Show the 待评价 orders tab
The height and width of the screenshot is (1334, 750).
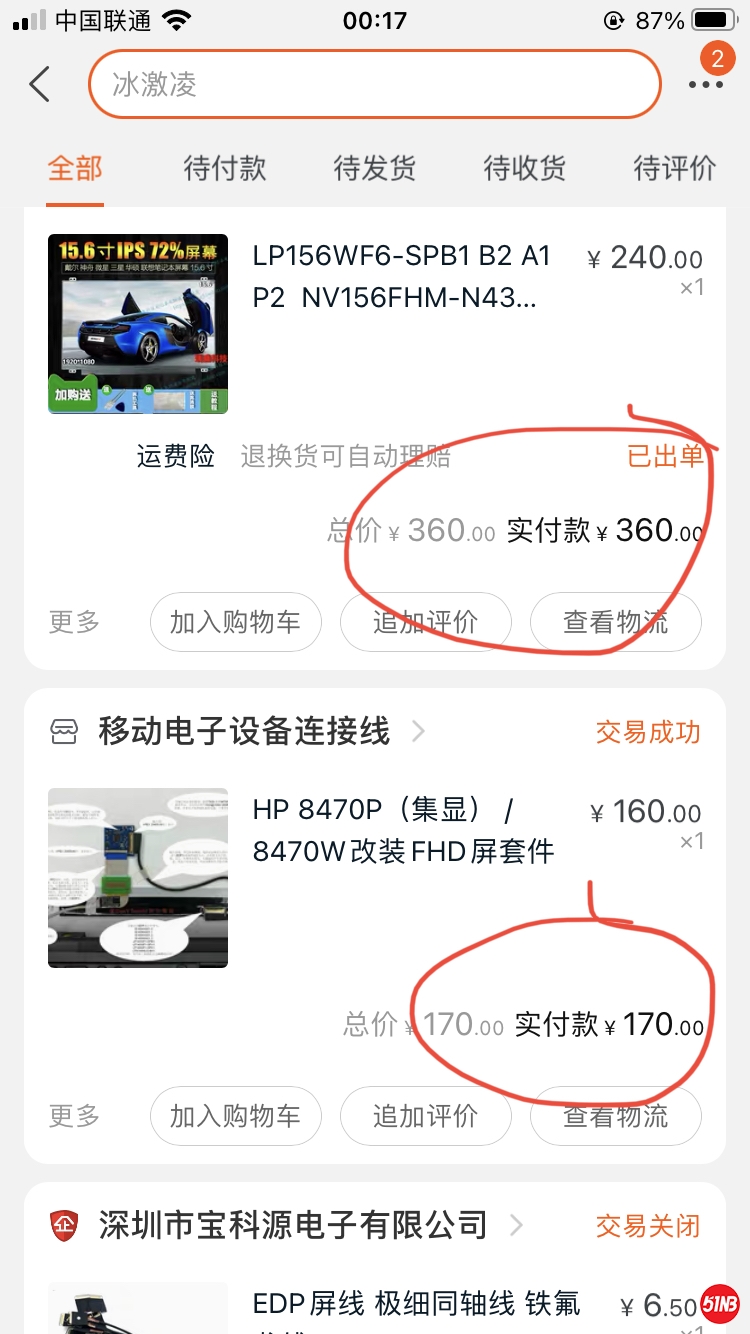tap(675, 168)
